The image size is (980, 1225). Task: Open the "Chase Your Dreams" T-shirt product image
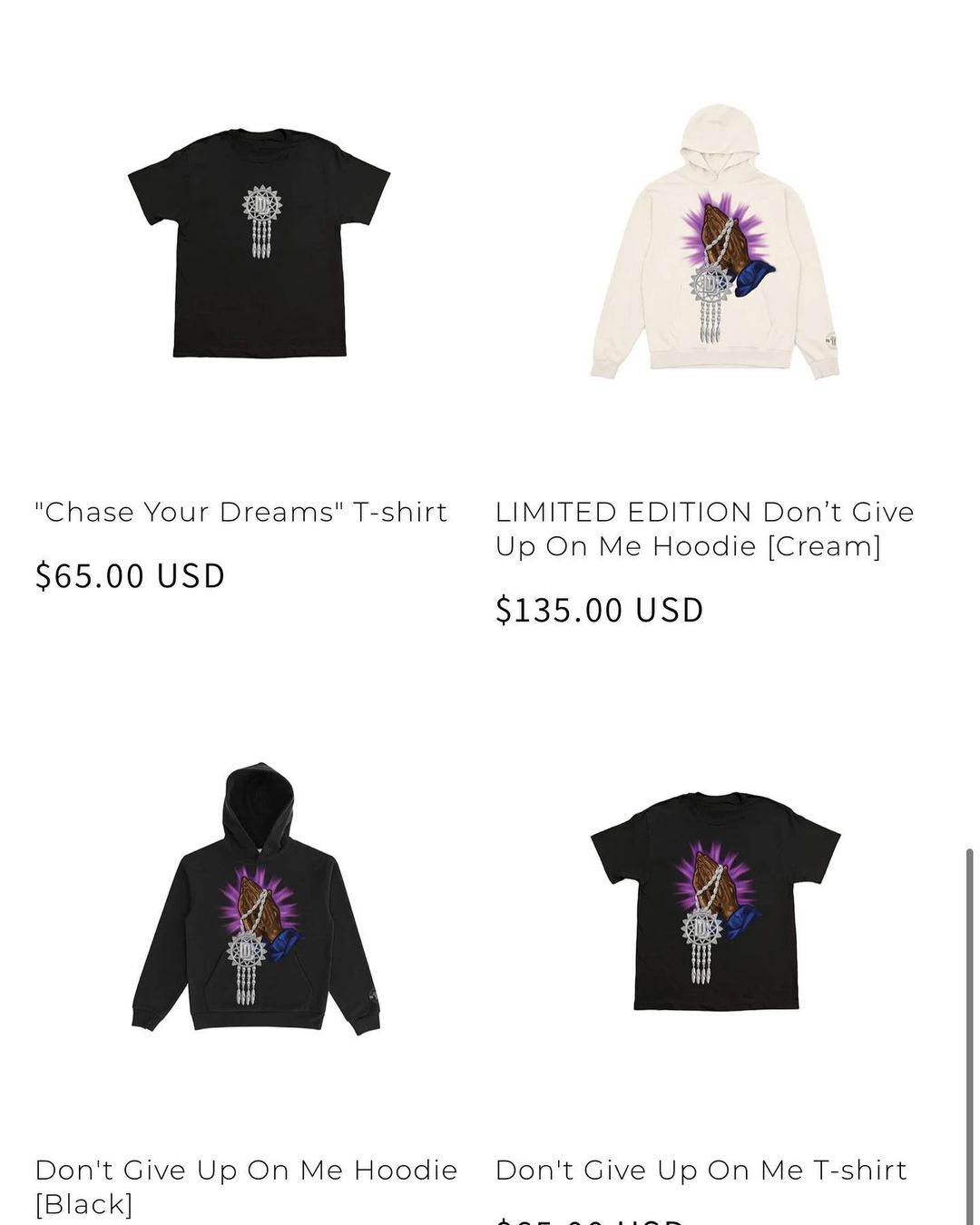tap(259, 243)
